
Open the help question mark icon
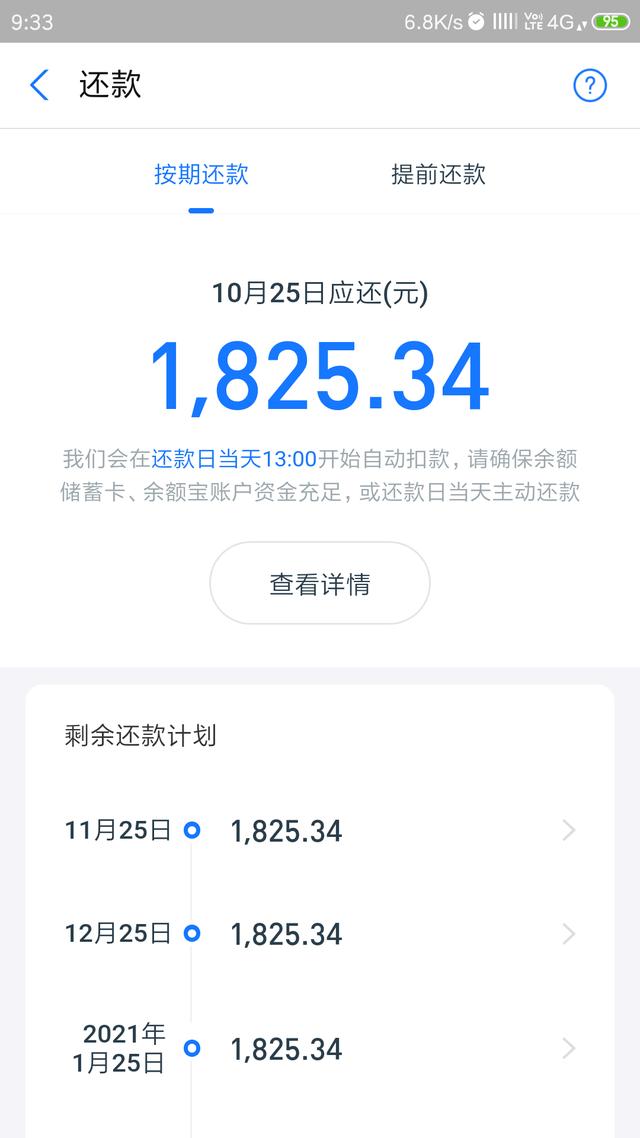click(589, 86)
